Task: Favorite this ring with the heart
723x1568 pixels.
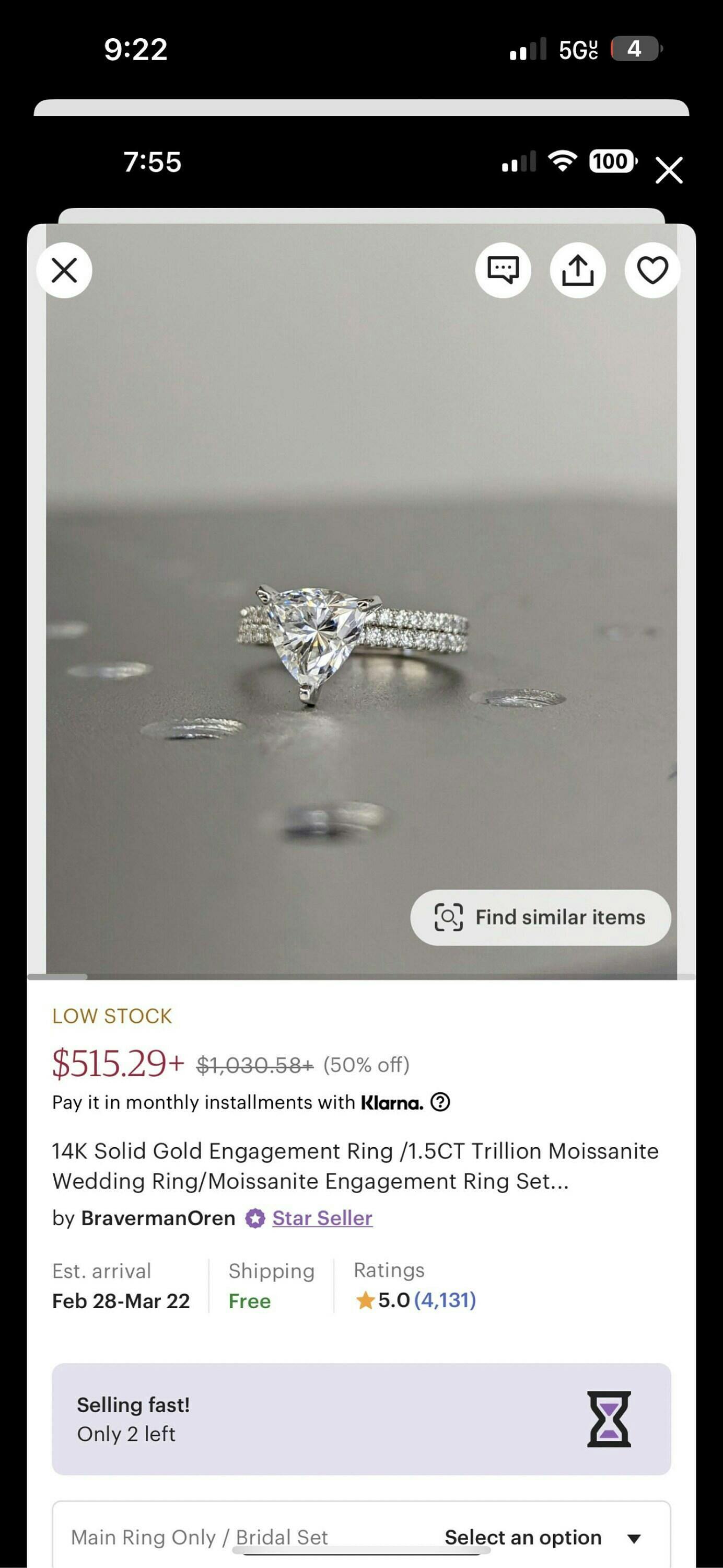Action: pyautogui.click(x=652, y=270)
